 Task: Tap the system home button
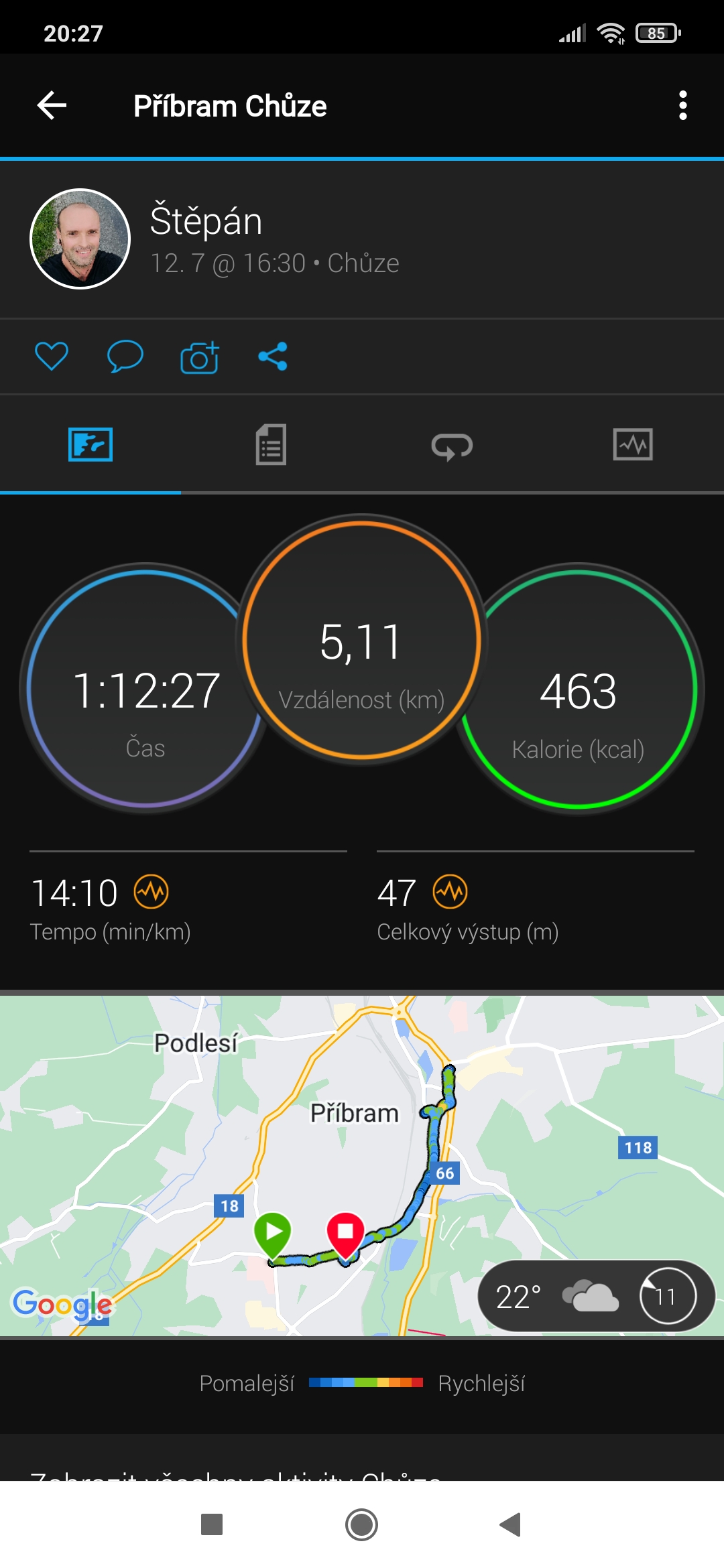point(362,1525)
